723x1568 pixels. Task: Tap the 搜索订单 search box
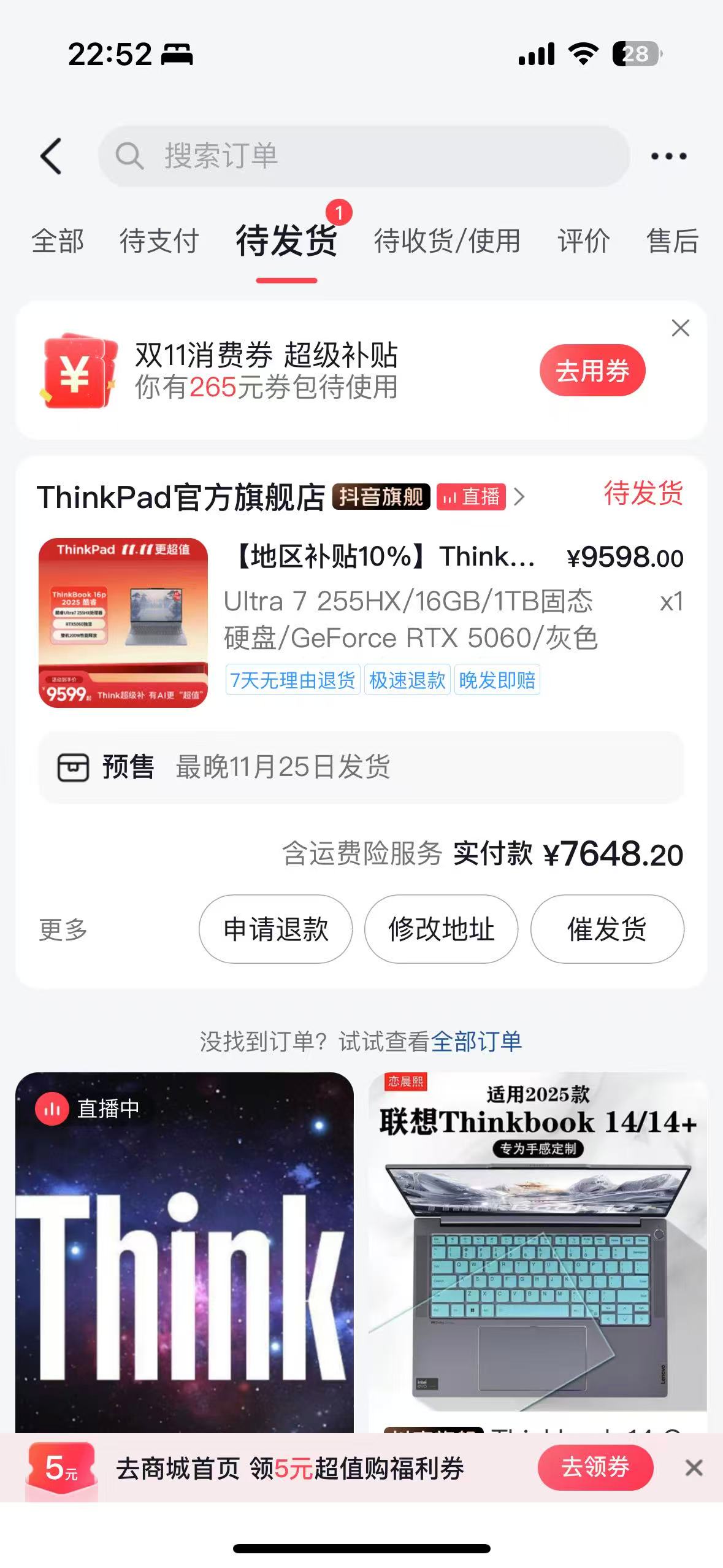tap(363, 156)
